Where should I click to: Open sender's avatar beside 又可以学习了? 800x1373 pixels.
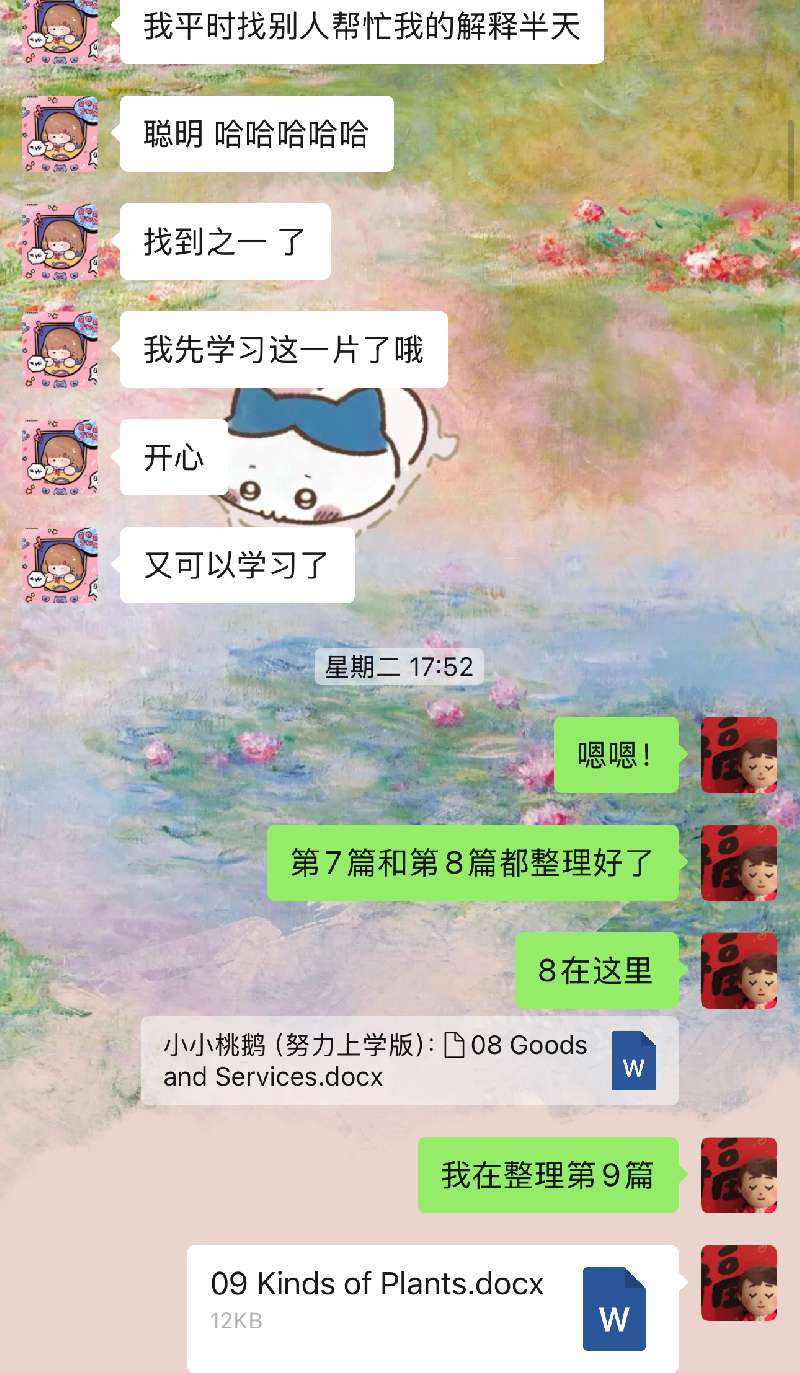tap(60, 565)
